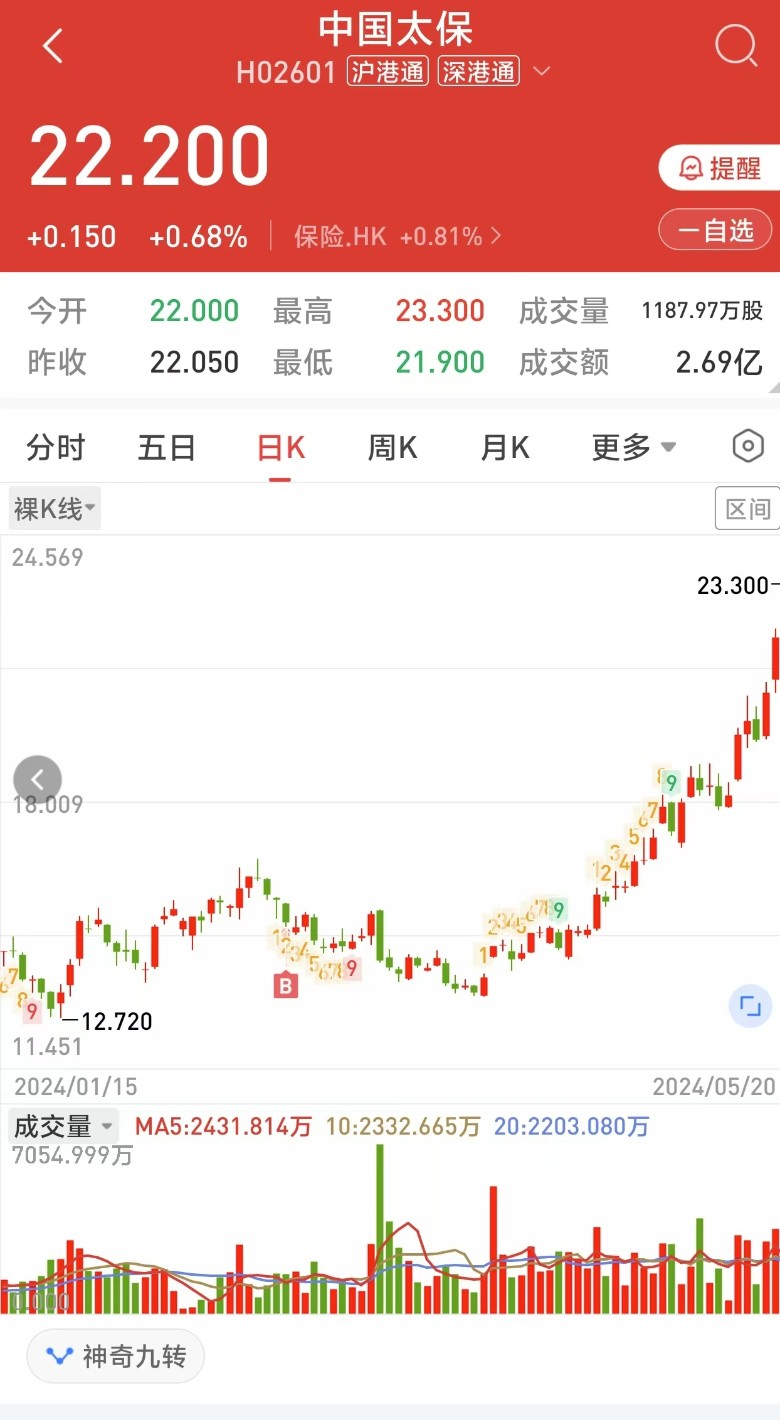Expand chart to fullscreen
Viewport: 780px width, 1420px height.
click(750, 1005)
